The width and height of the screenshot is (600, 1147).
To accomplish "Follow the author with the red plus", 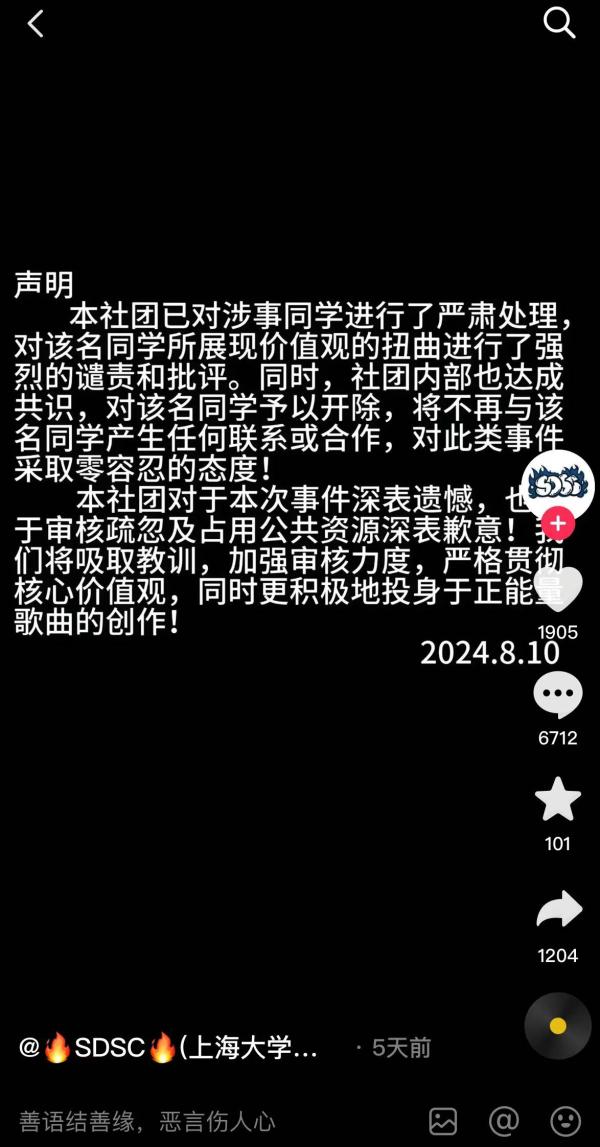I will (x=558, y=523).
